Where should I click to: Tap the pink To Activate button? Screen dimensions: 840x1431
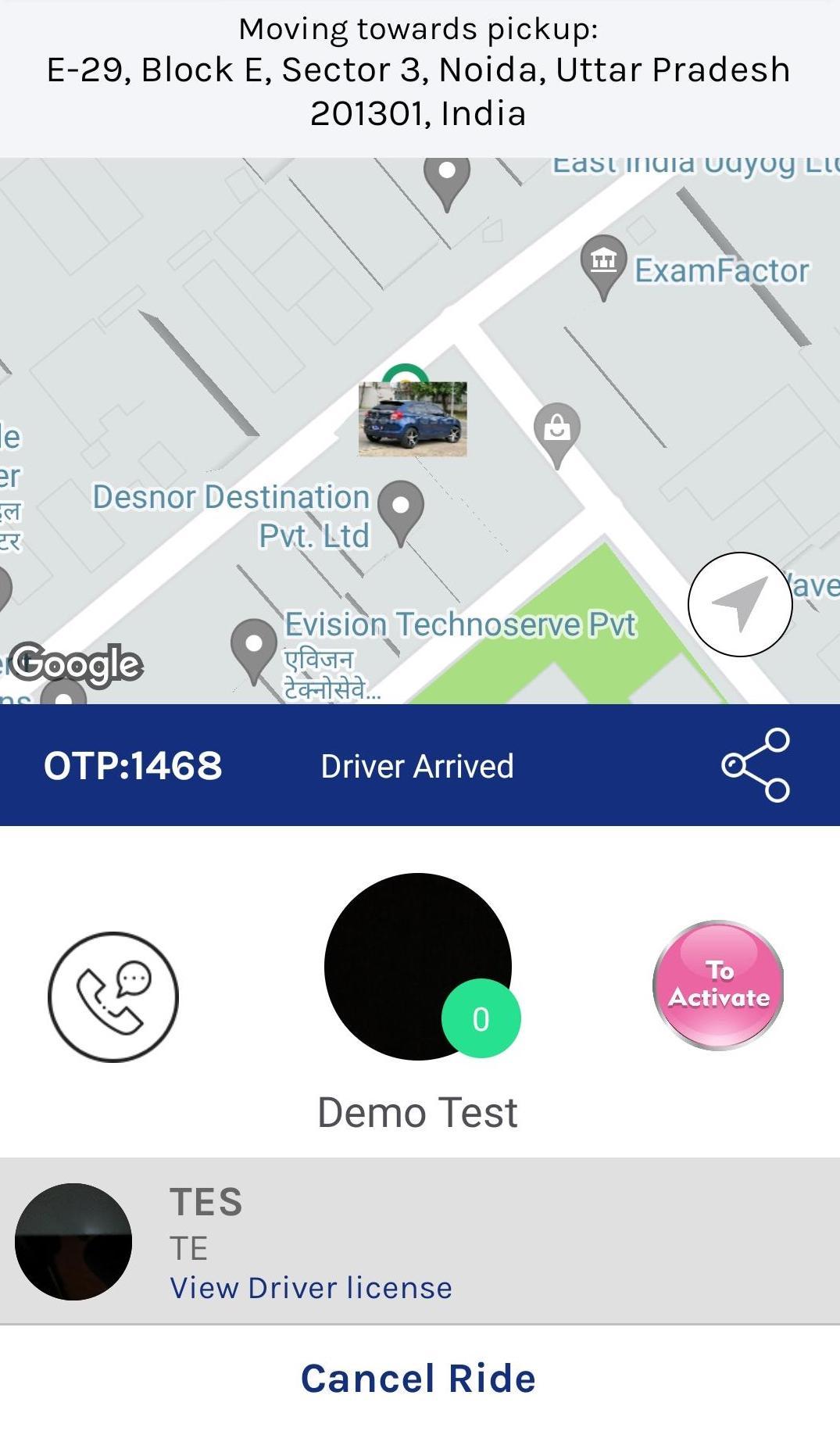click(x=718, y=986)
